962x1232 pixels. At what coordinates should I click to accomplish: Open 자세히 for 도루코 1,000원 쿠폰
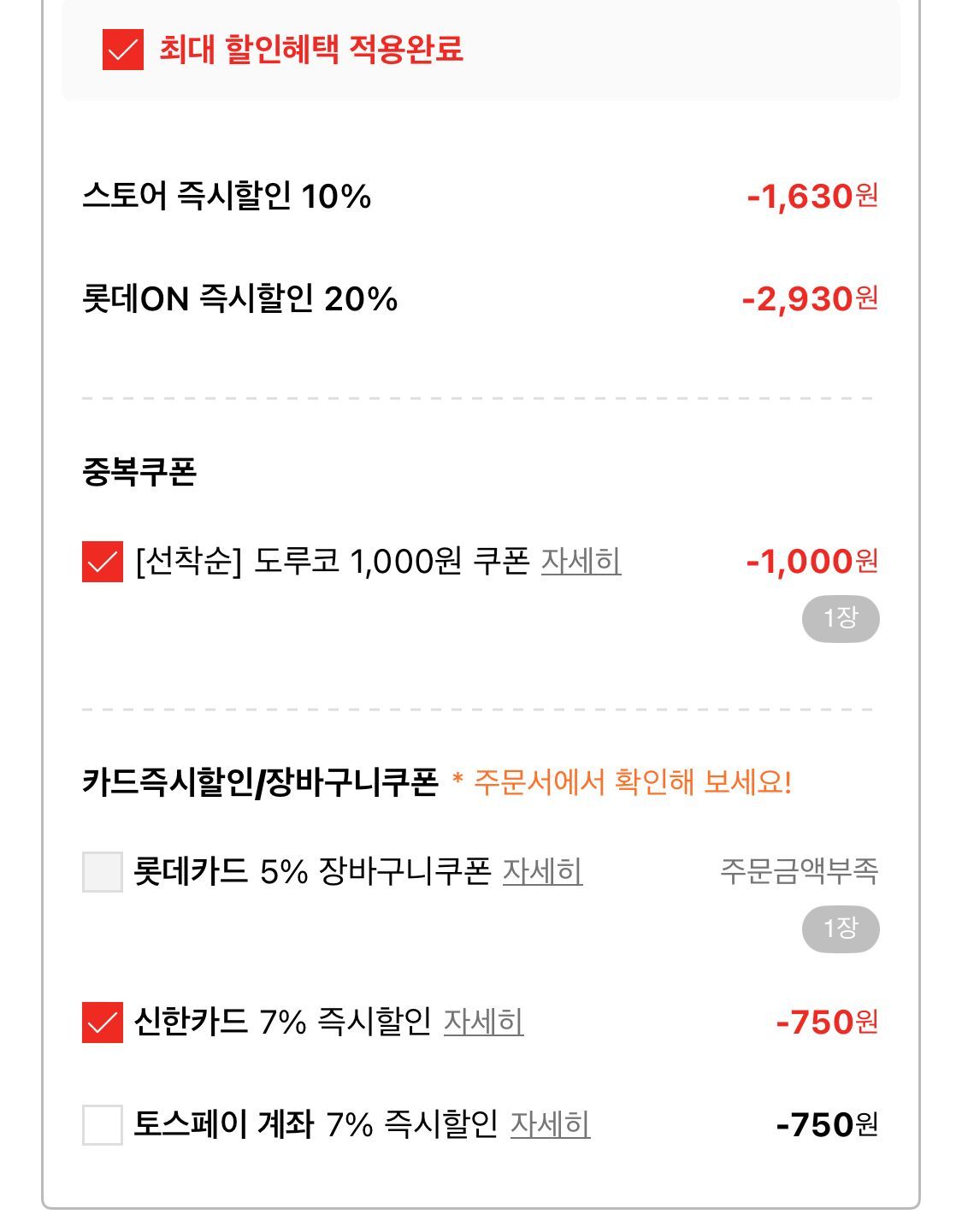(x=581, y=562)
